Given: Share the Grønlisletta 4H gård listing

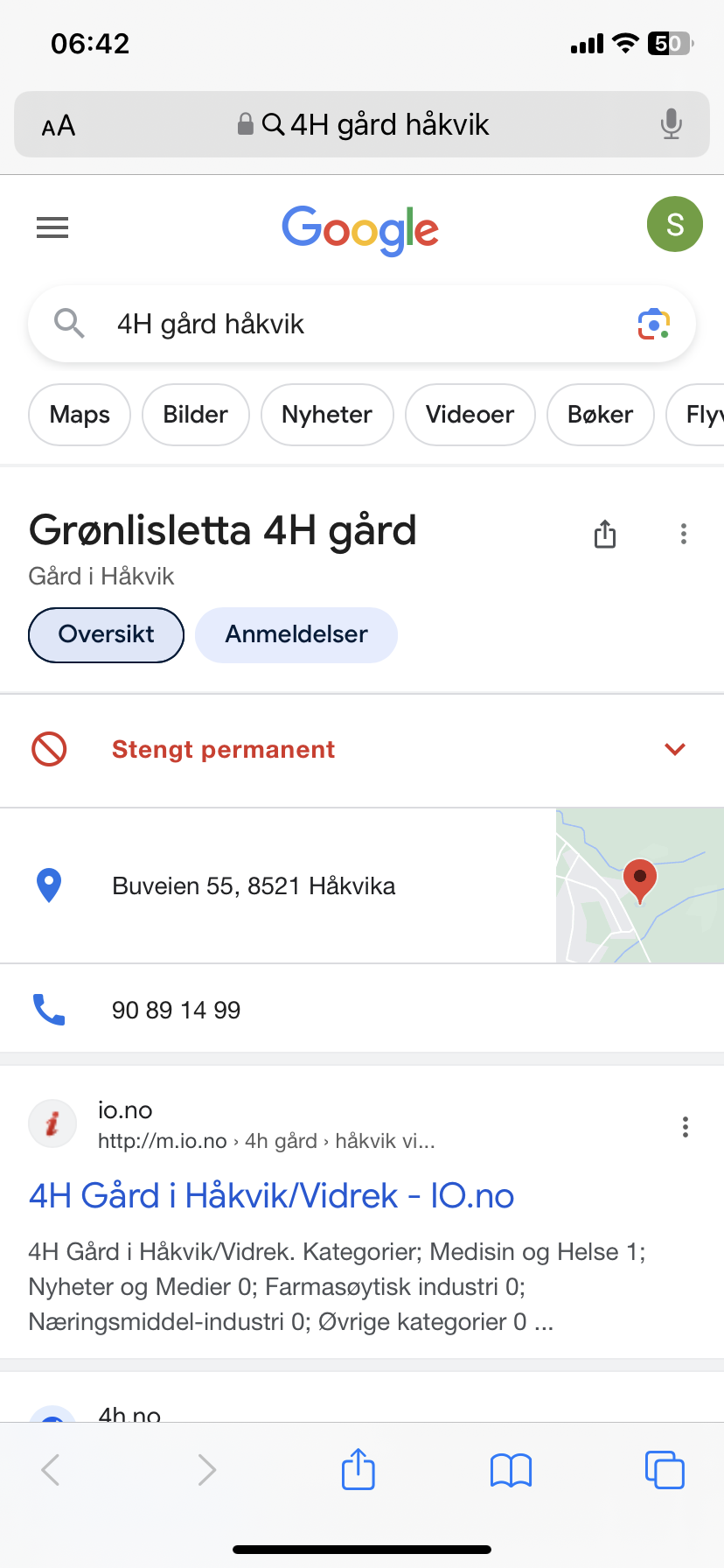Looking at the screenshot, I should point(605,534).
